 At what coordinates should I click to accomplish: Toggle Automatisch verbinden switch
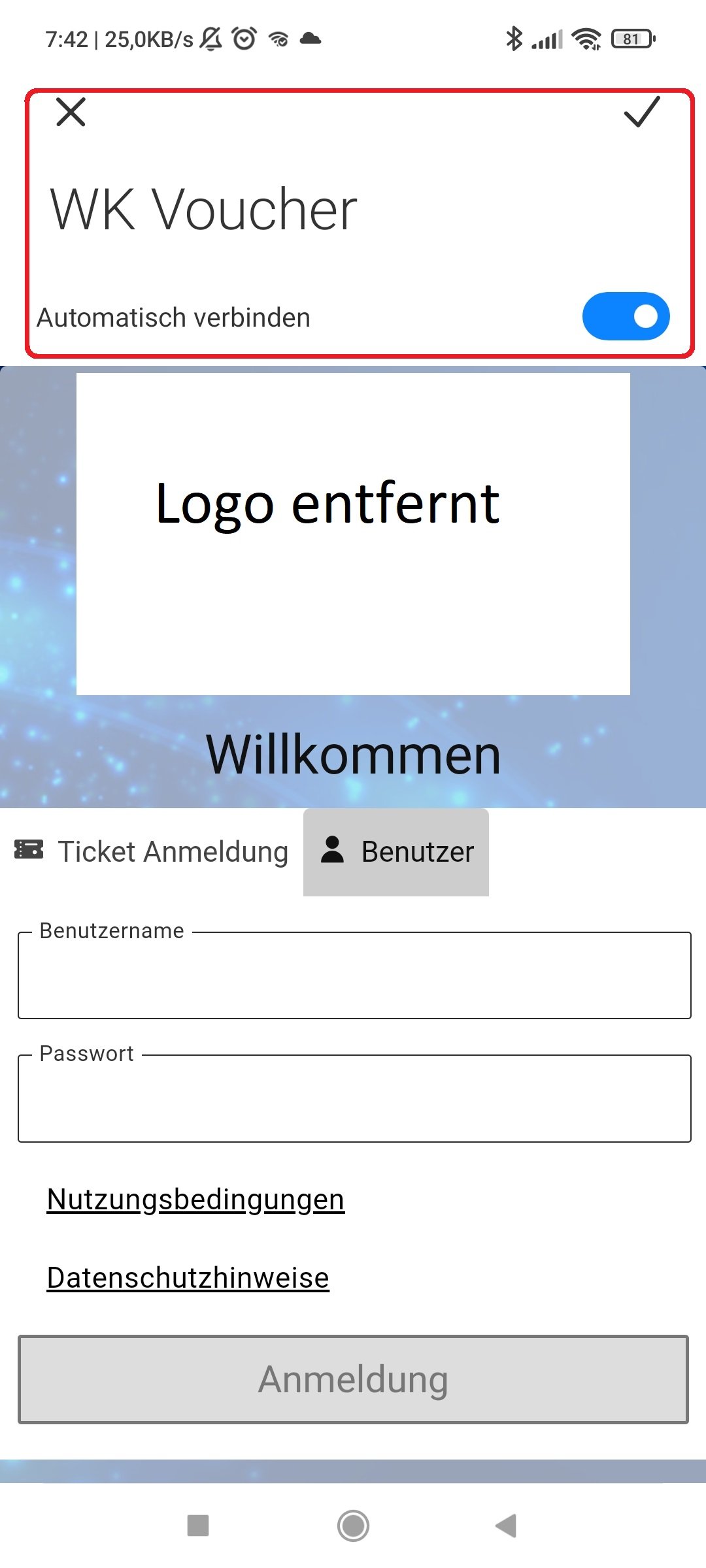(x=626, y=316)
